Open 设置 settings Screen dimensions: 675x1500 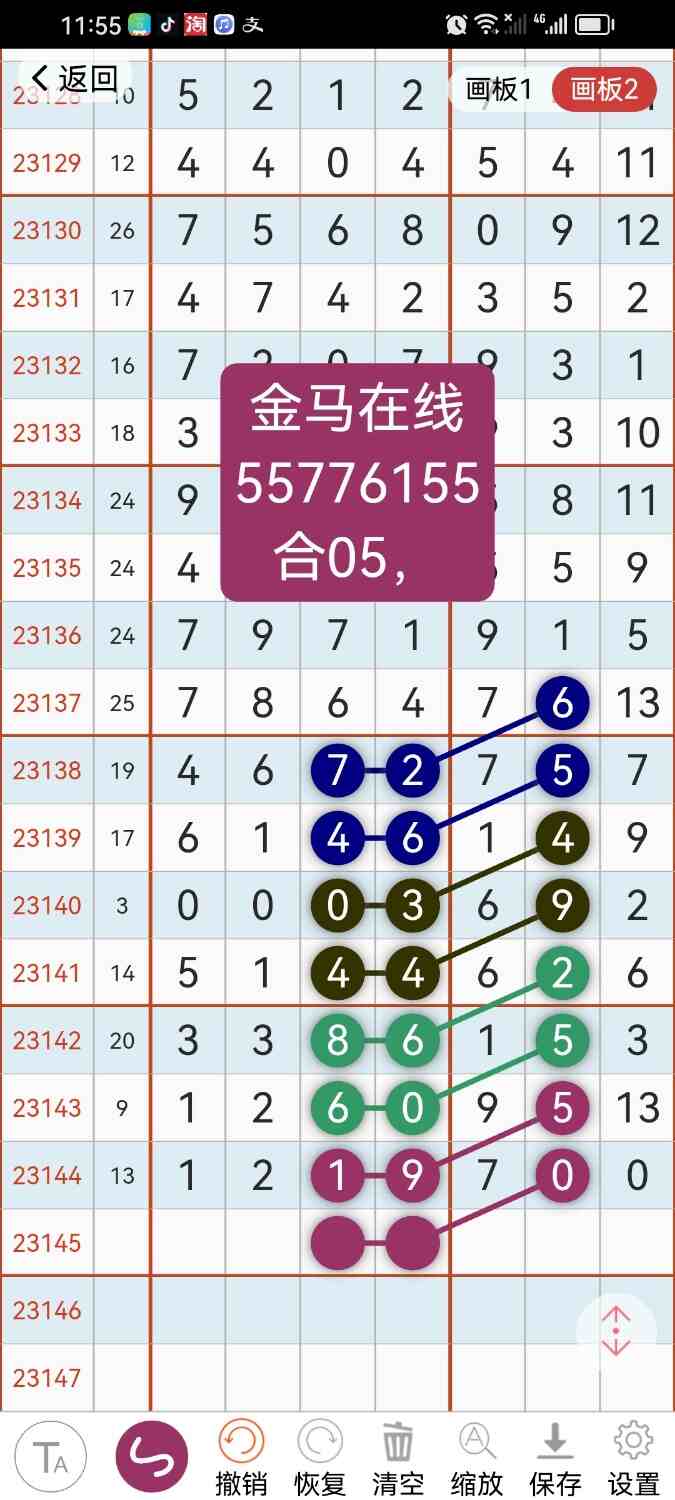coord(633,1458)
